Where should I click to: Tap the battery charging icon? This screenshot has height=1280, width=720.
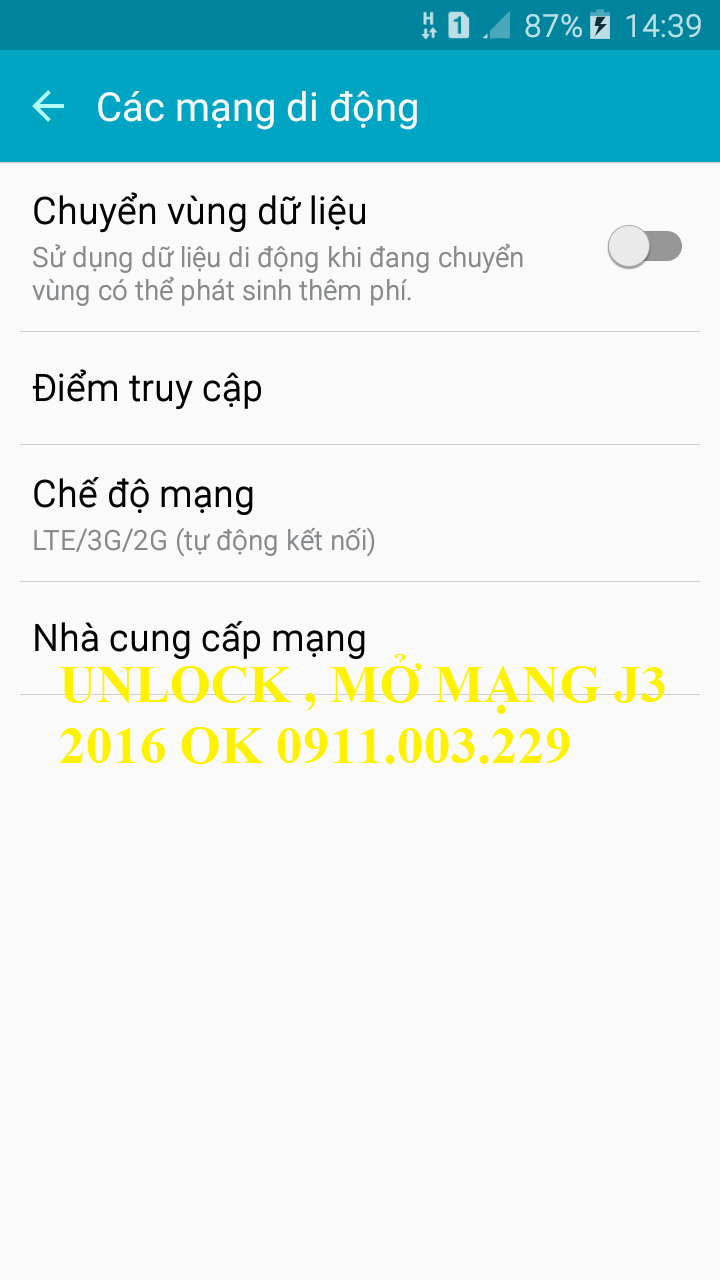[601, 25]
